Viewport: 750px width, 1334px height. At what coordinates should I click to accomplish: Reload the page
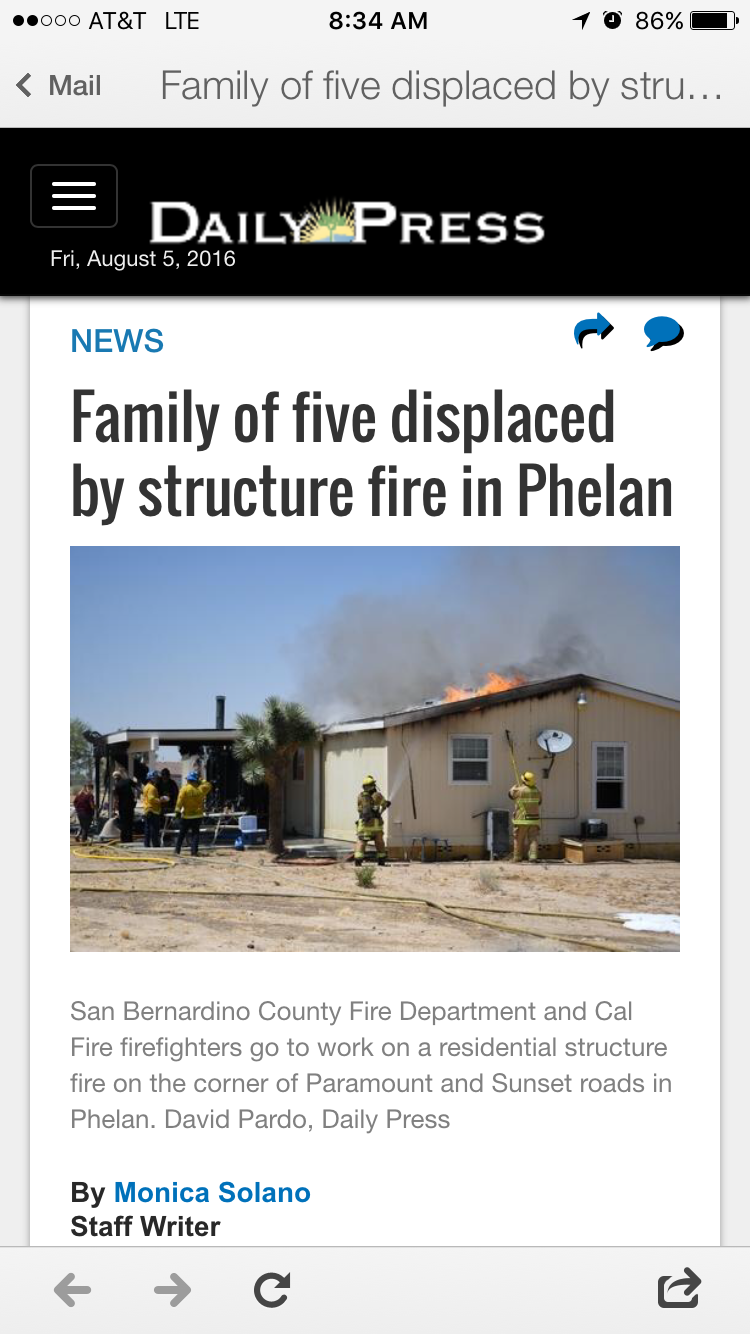[272, 1290]
